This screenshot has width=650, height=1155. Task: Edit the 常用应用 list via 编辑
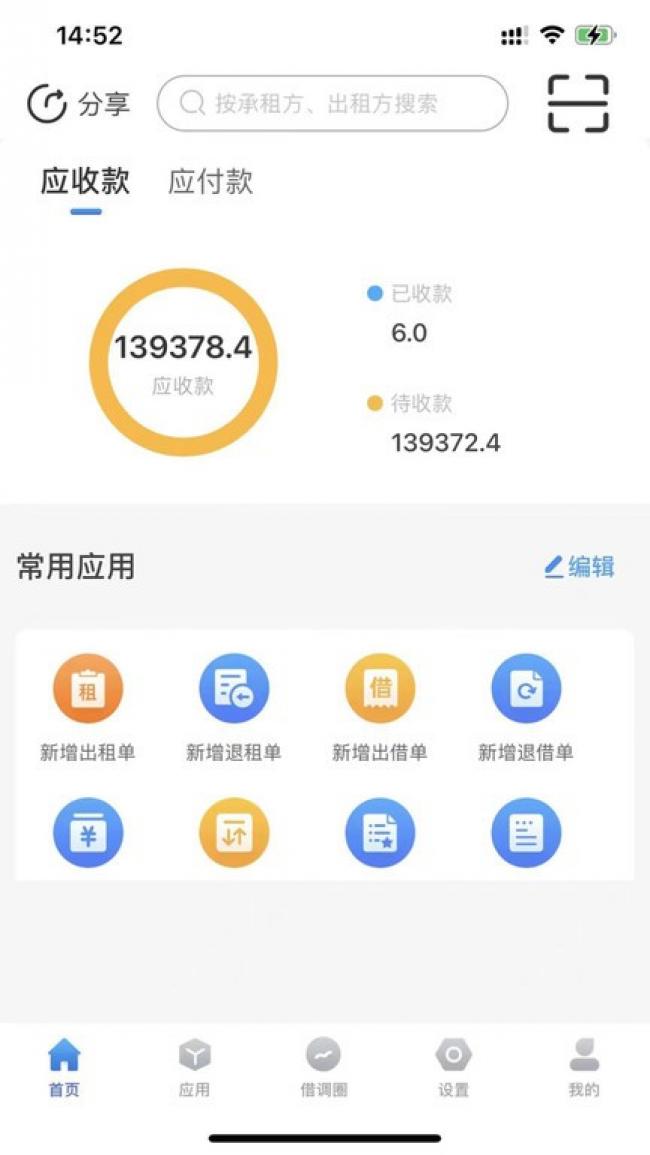579,566
